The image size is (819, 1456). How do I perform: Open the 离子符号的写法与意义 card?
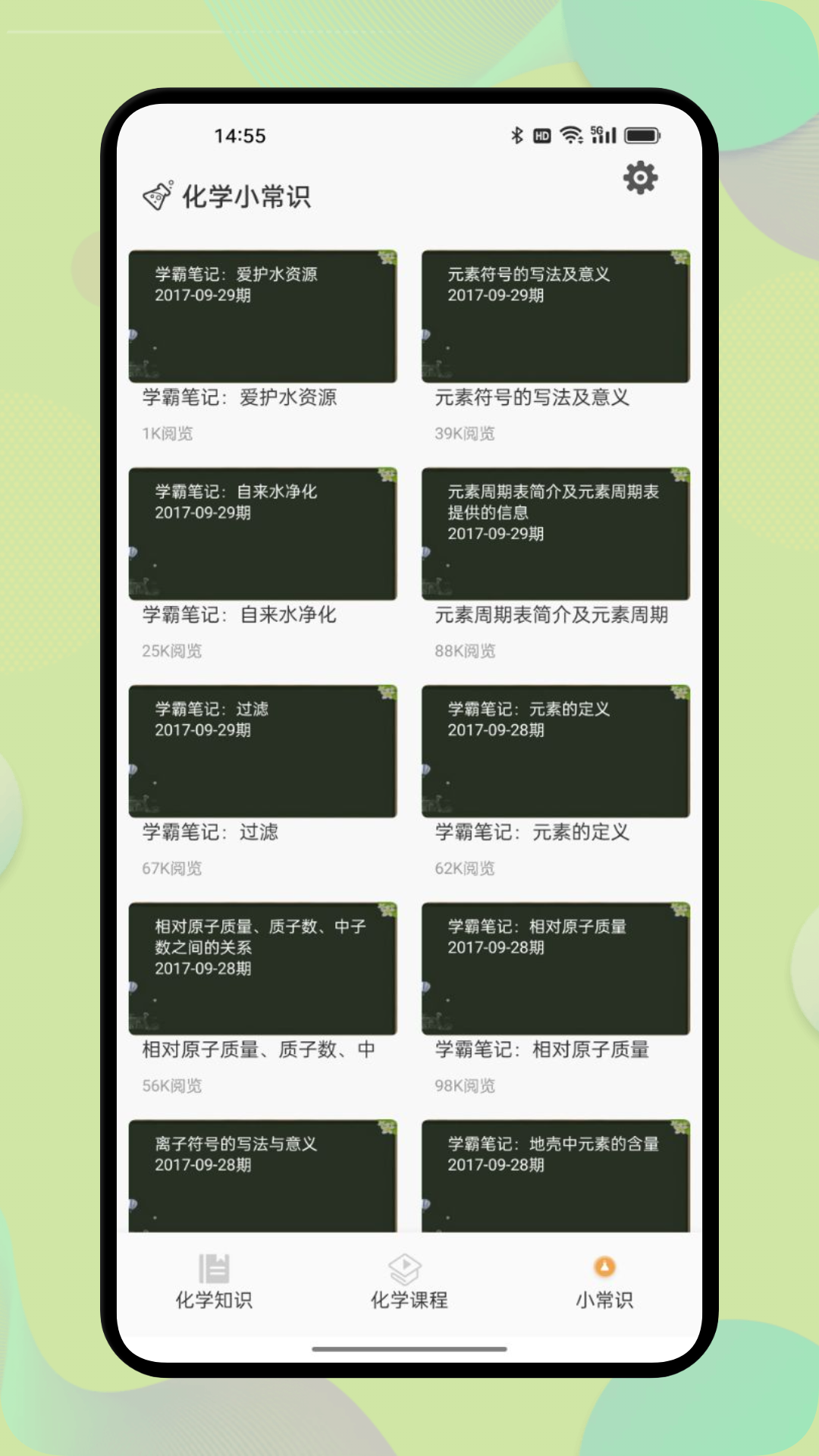[x=262, y=1175]
